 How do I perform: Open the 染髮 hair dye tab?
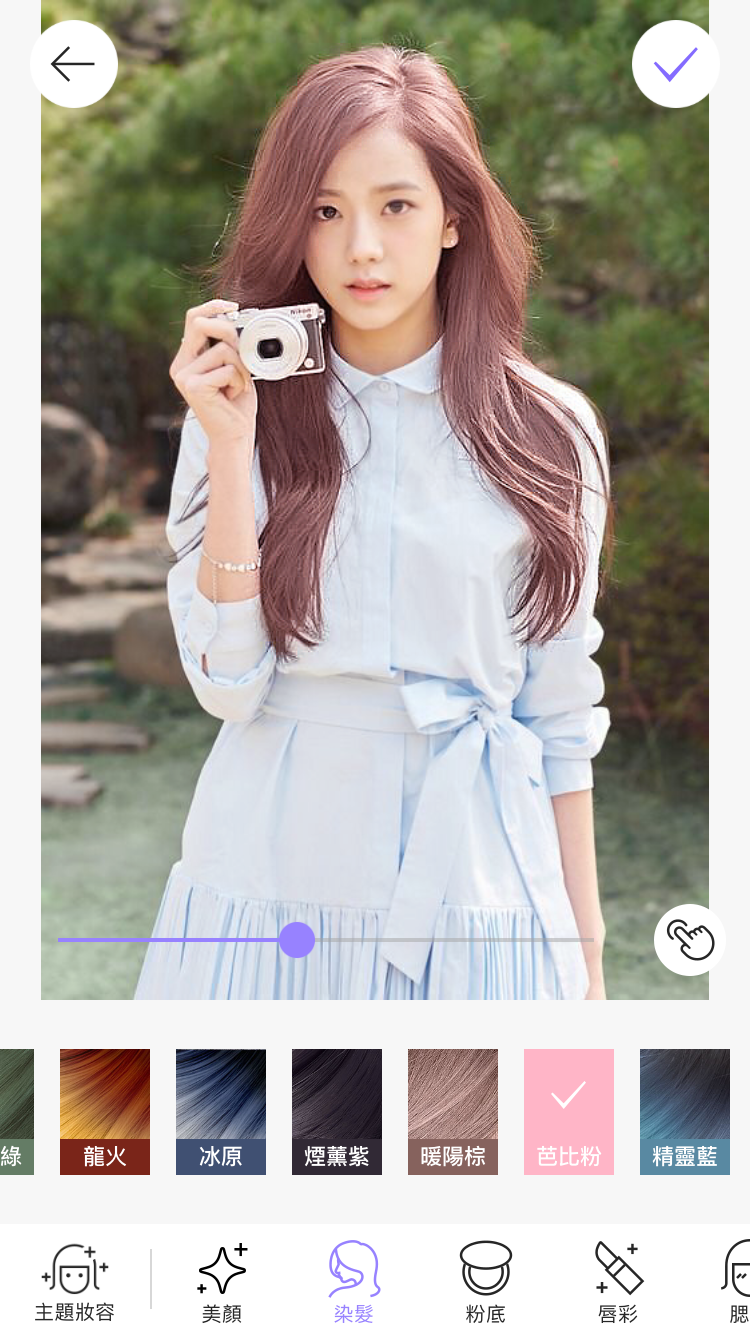354,1282
